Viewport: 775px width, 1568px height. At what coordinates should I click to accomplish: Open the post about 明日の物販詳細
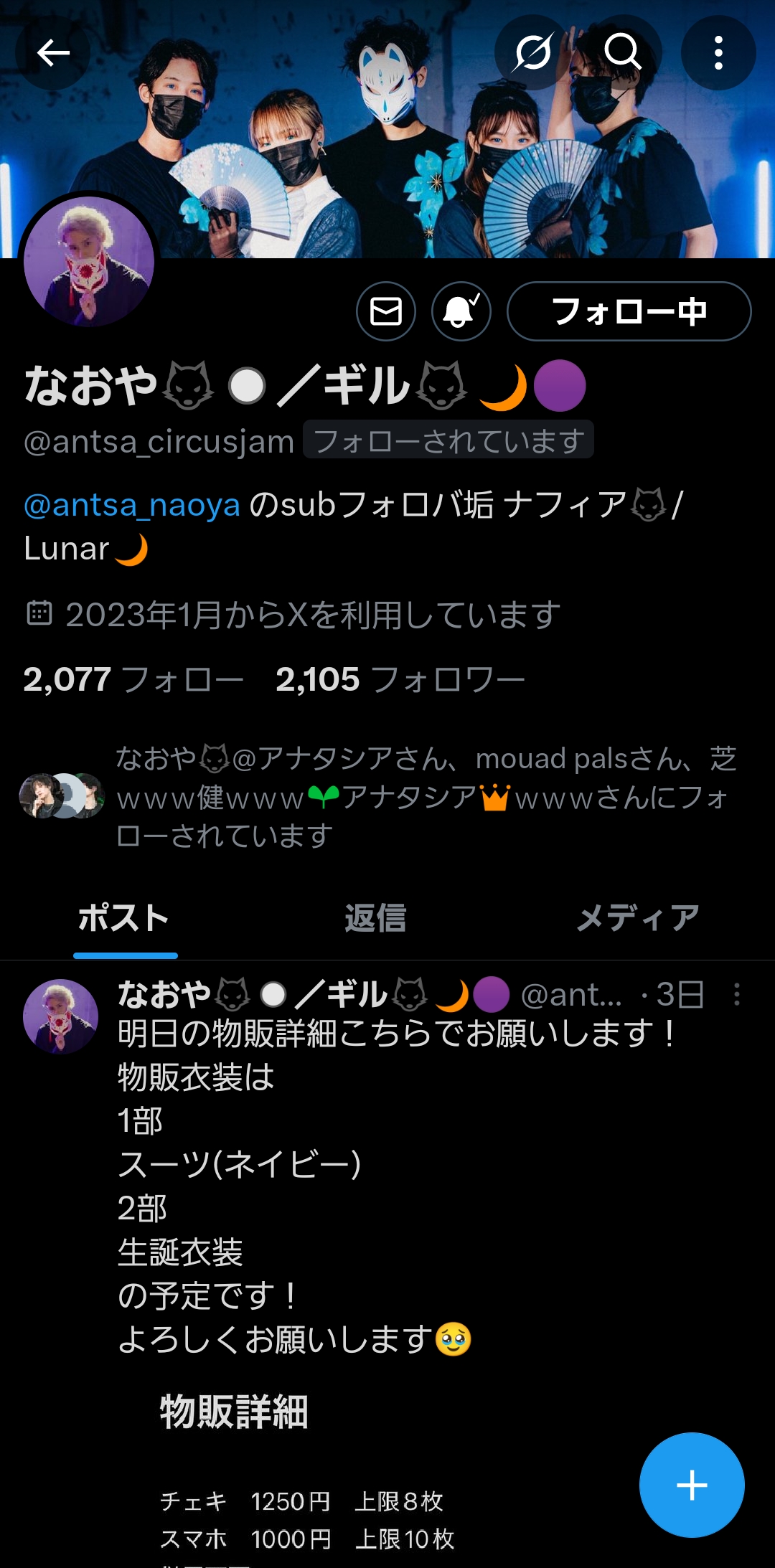[395, 1162]
